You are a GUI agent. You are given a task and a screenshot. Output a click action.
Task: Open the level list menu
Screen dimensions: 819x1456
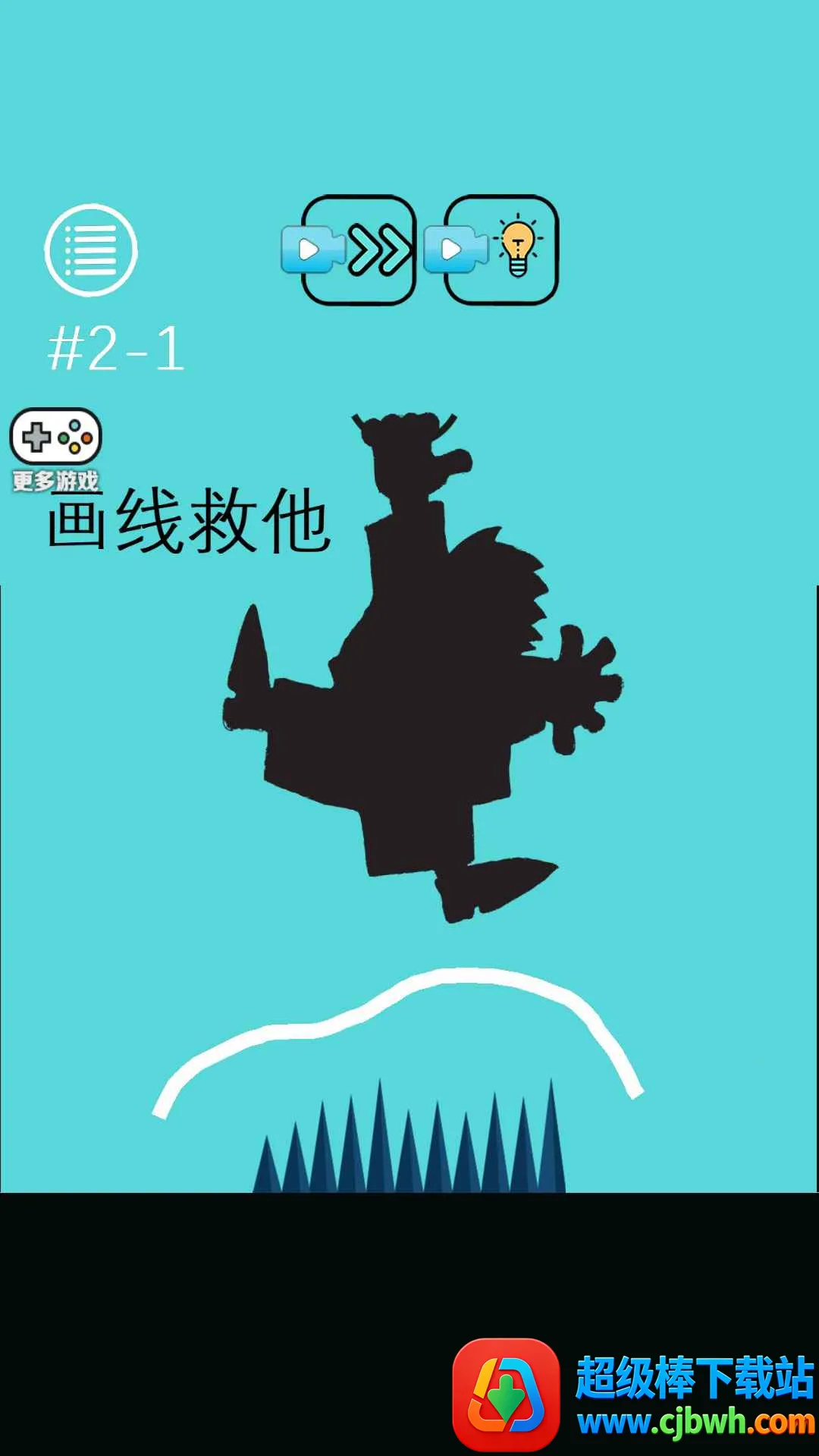click(91, 250)
